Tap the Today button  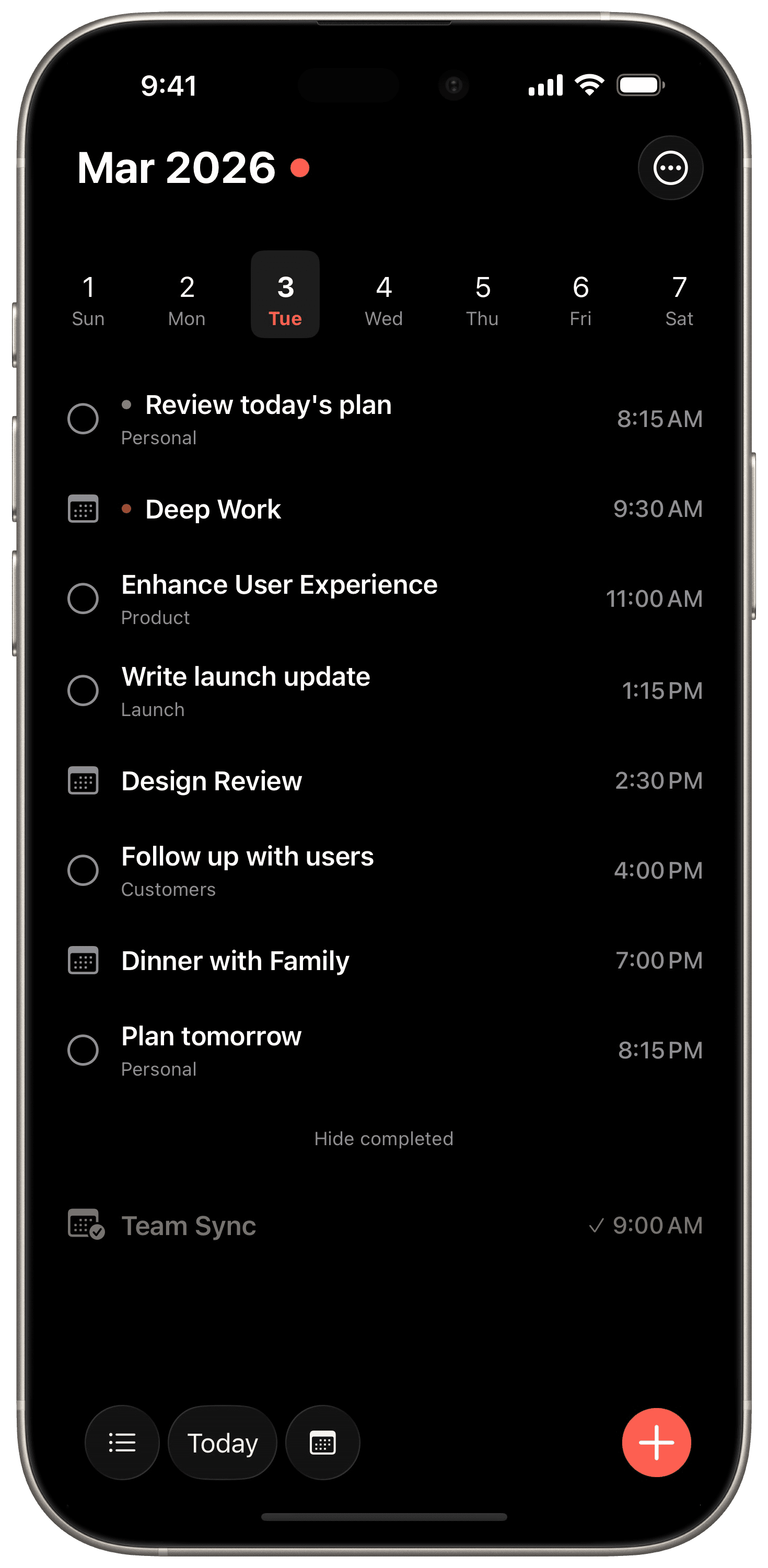[x=222, y=1442]
